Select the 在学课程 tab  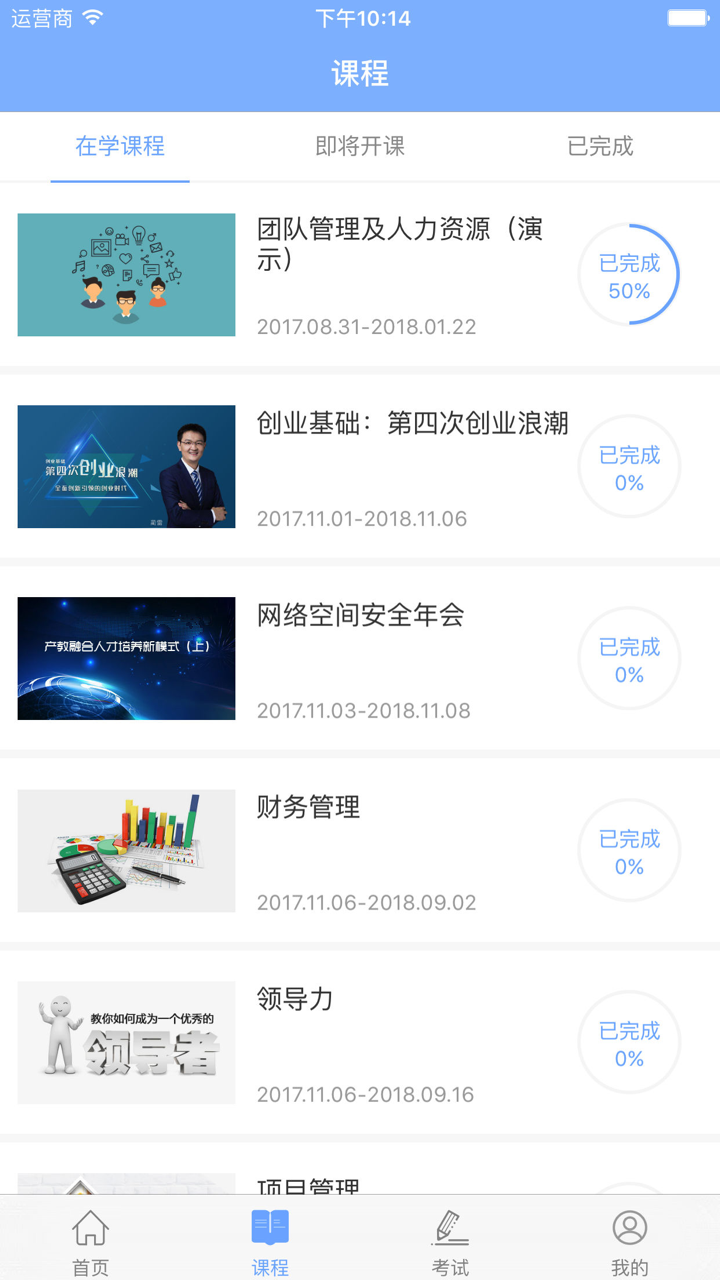[x=119, y=146]
